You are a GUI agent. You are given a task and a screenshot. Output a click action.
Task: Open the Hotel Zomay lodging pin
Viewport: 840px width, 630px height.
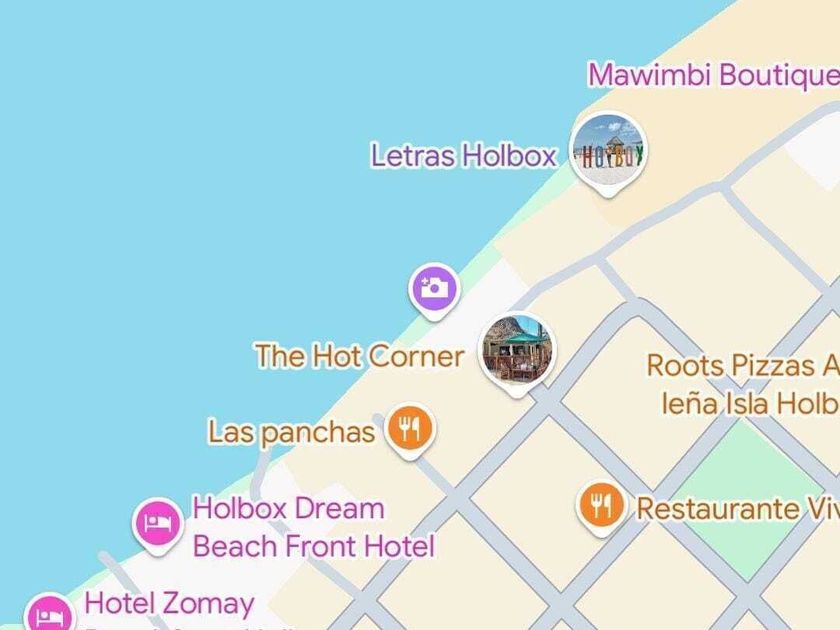click(46, 612)
